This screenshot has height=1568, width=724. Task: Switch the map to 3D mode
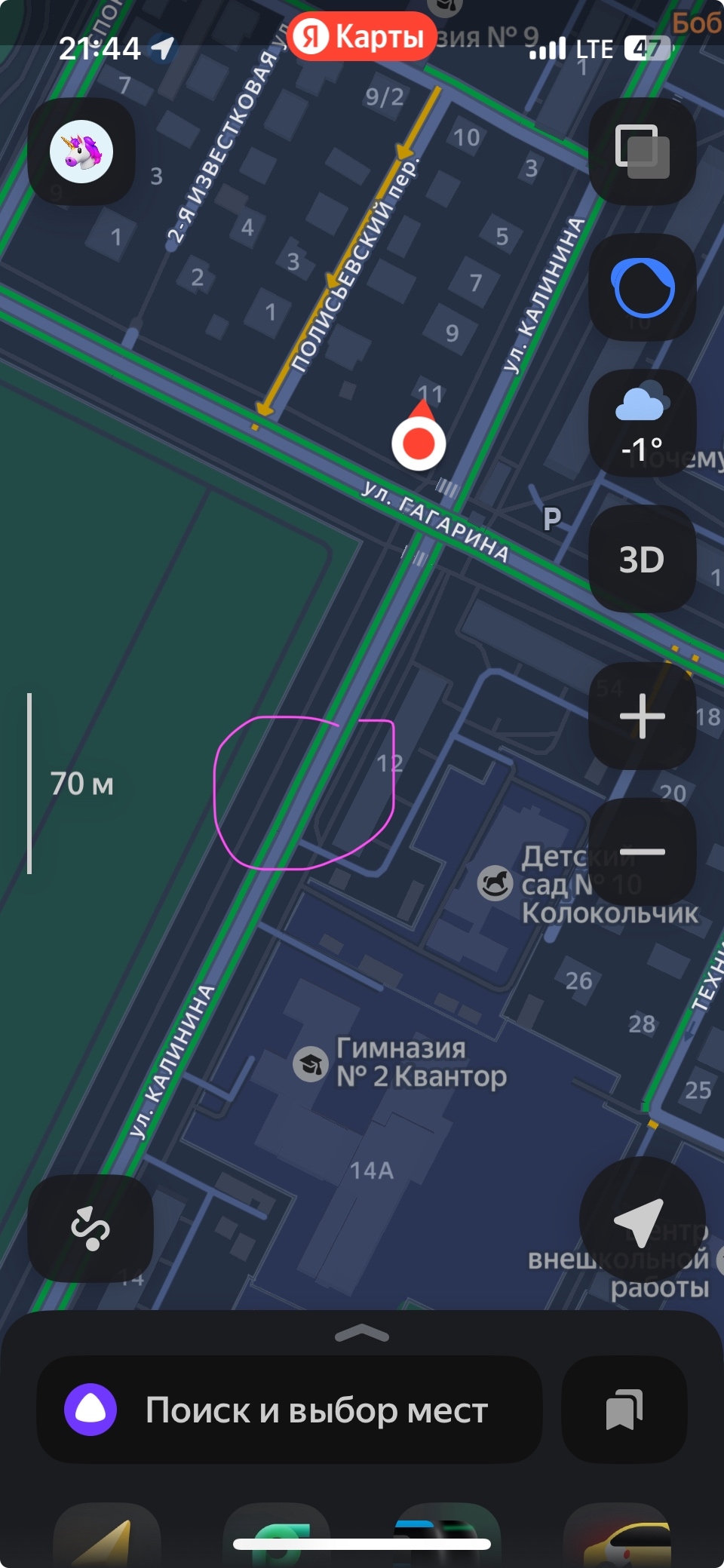tap(642, 559)
